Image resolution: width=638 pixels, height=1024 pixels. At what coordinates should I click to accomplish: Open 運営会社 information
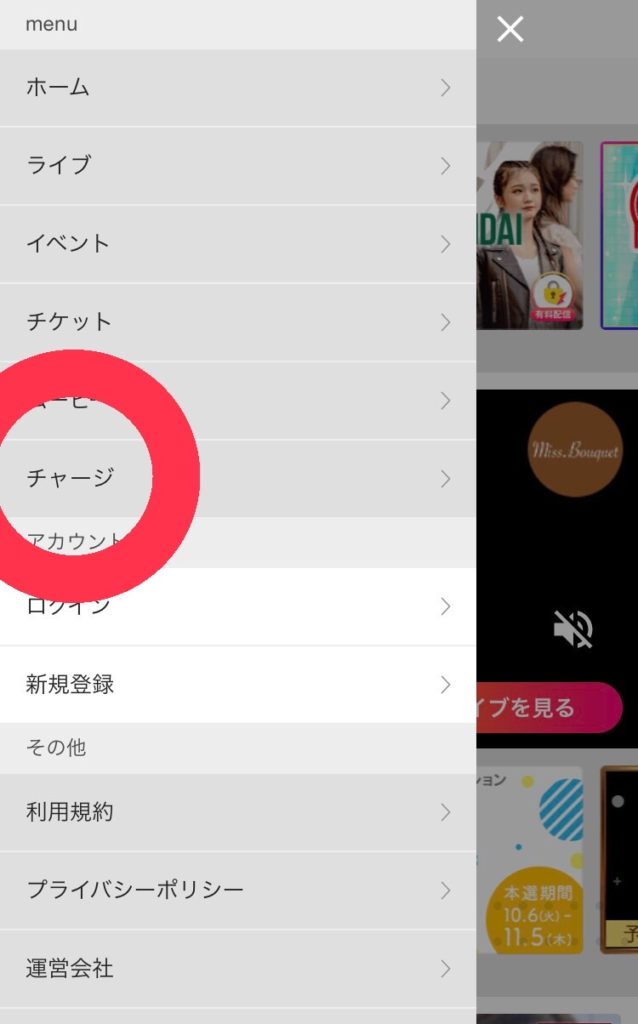tap(238, 968)
